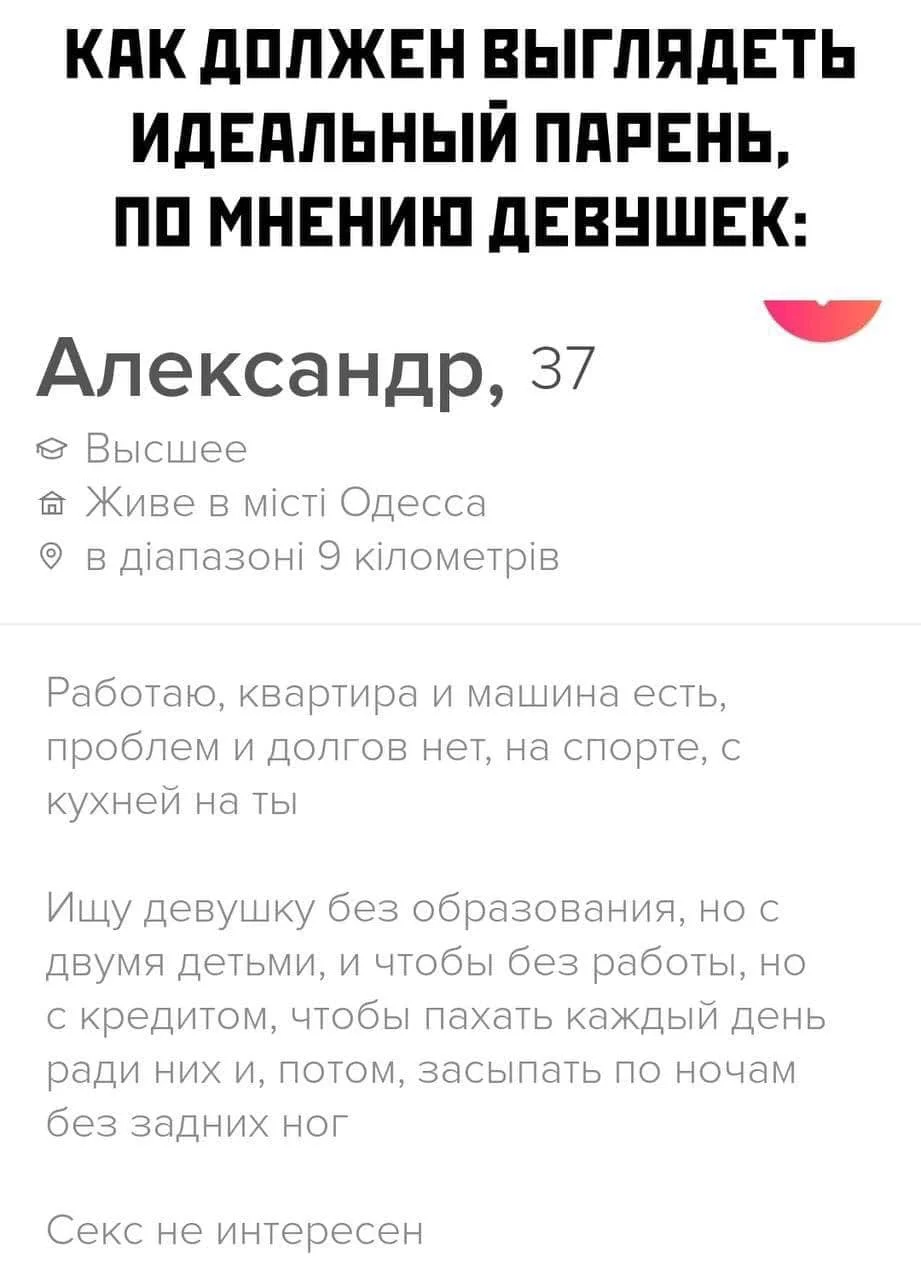
Task: Tap the line ПО МНЕНИЮ ДЕВУШЕК
Action: pyautogui.click(x=460, y=213)
